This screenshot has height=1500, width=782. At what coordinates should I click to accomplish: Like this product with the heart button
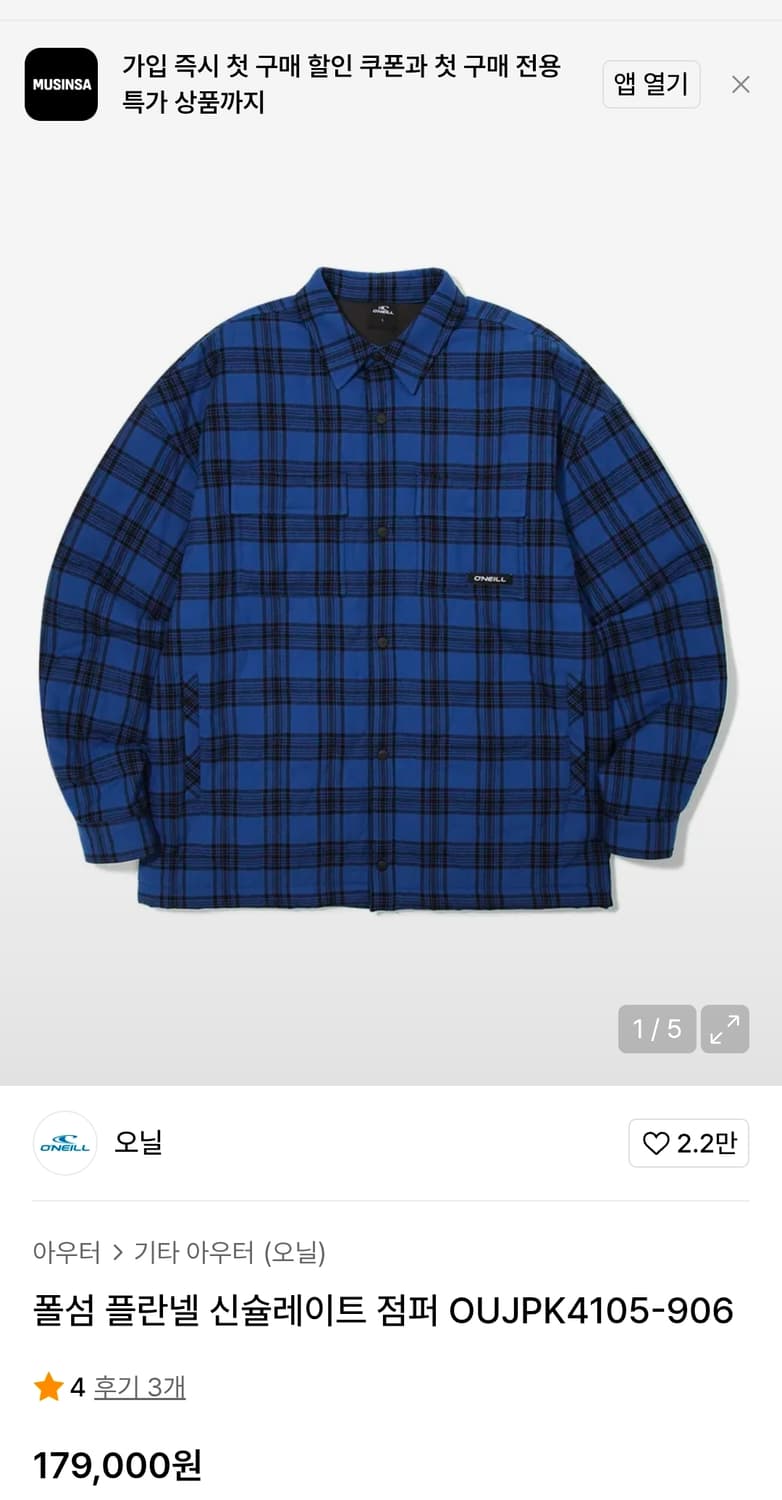coord(688,1143)
